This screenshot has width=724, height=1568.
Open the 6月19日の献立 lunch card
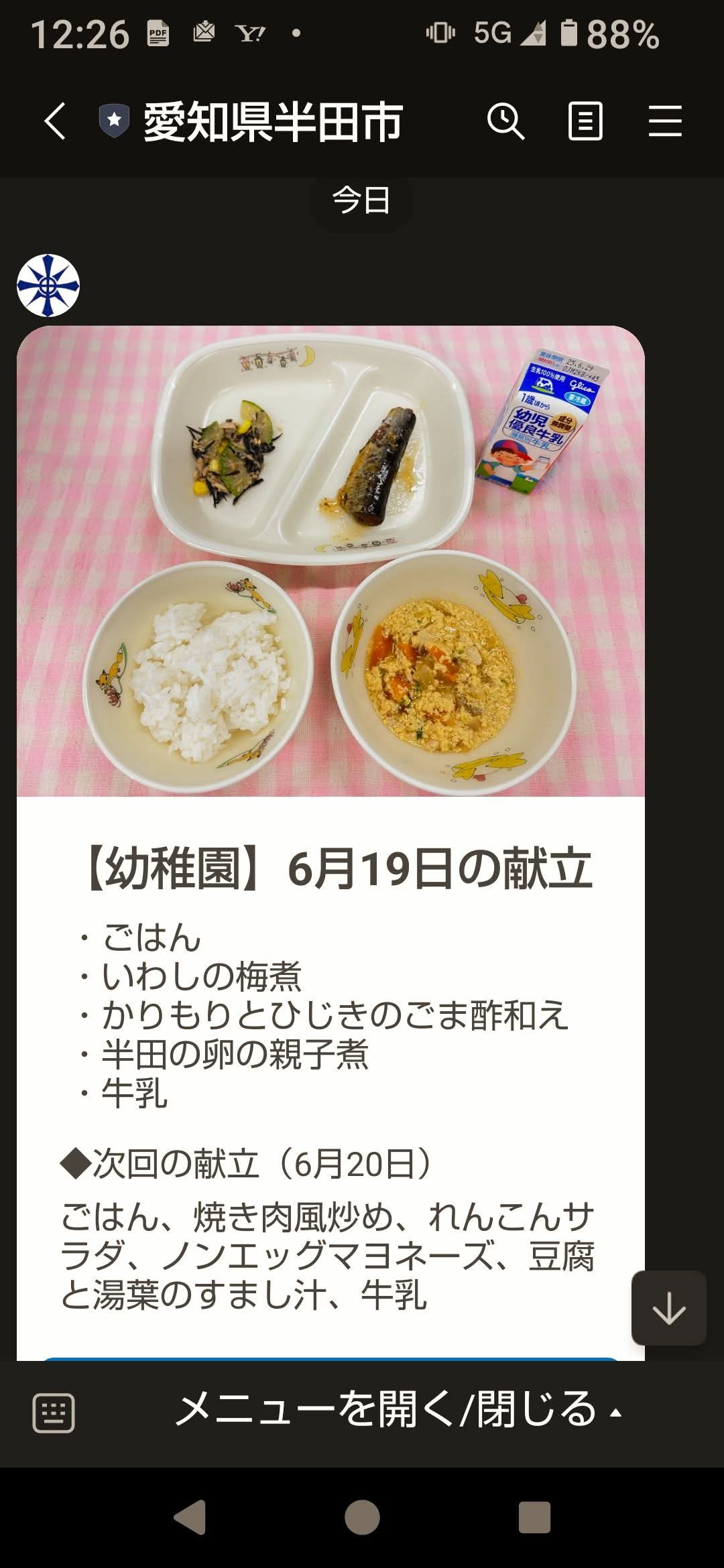330,842
